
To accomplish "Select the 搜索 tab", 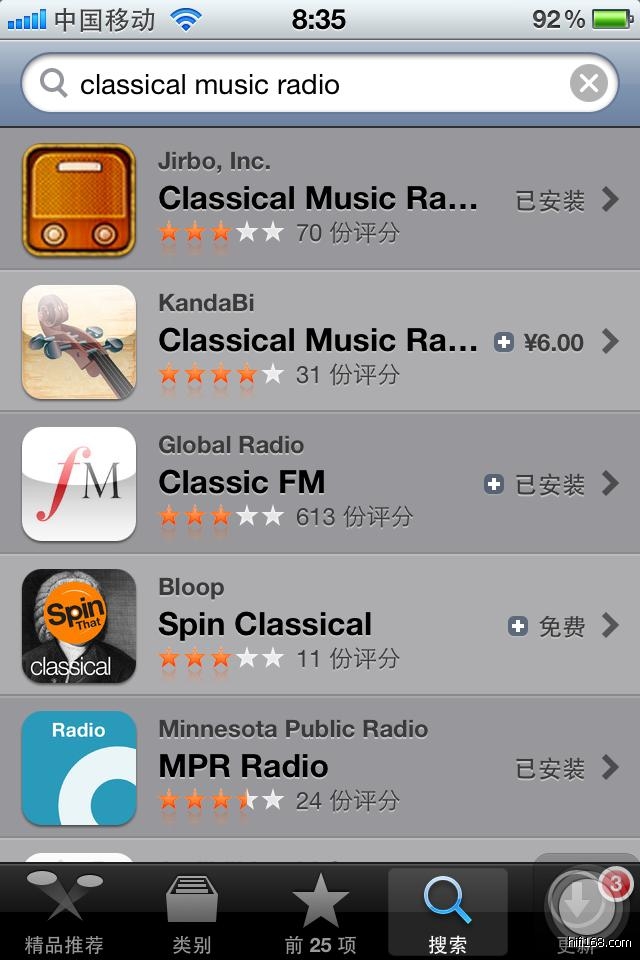I will click(447, 912).
